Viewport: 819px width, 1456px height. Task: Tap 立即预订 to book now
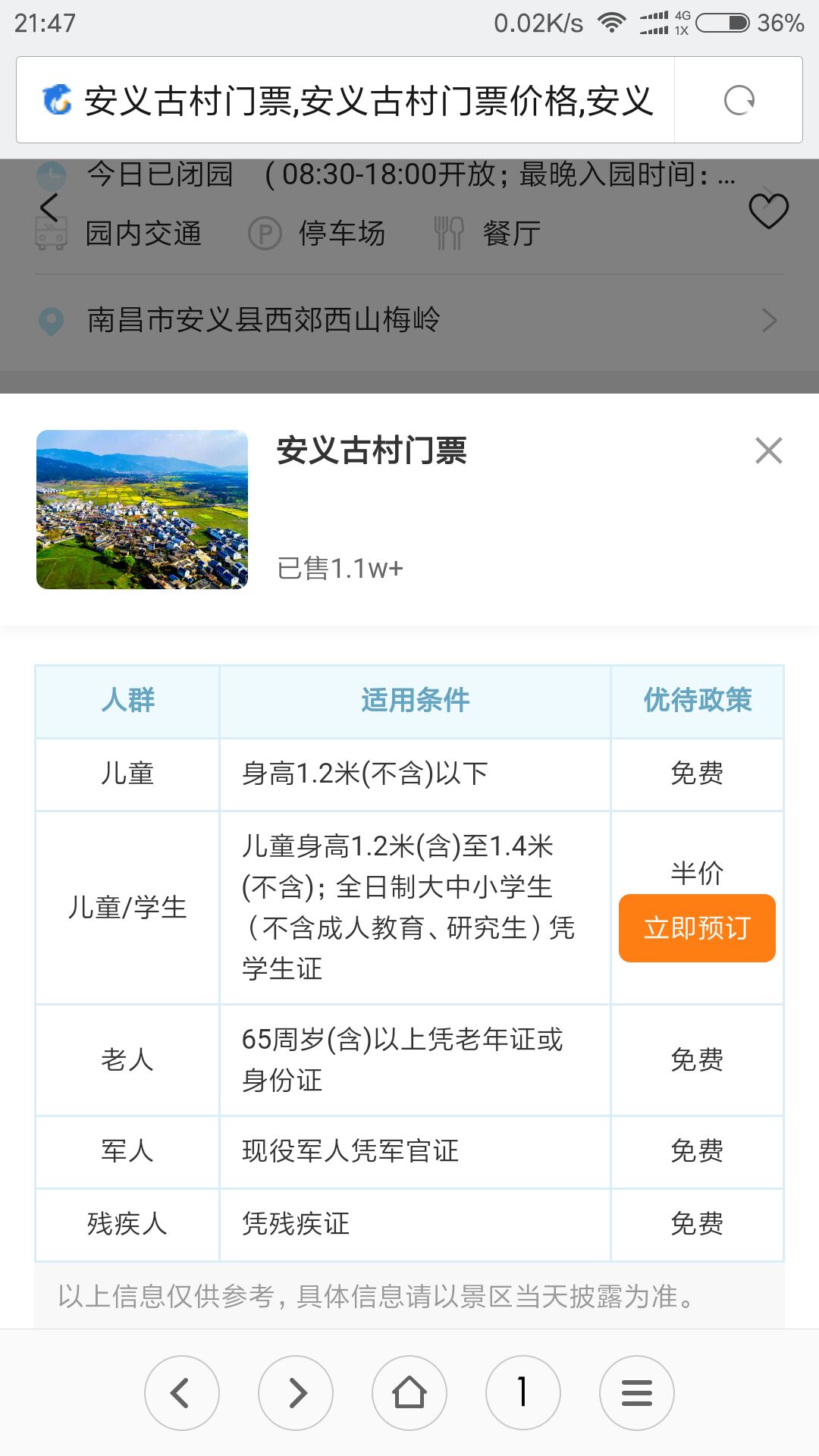coord(697,927)
